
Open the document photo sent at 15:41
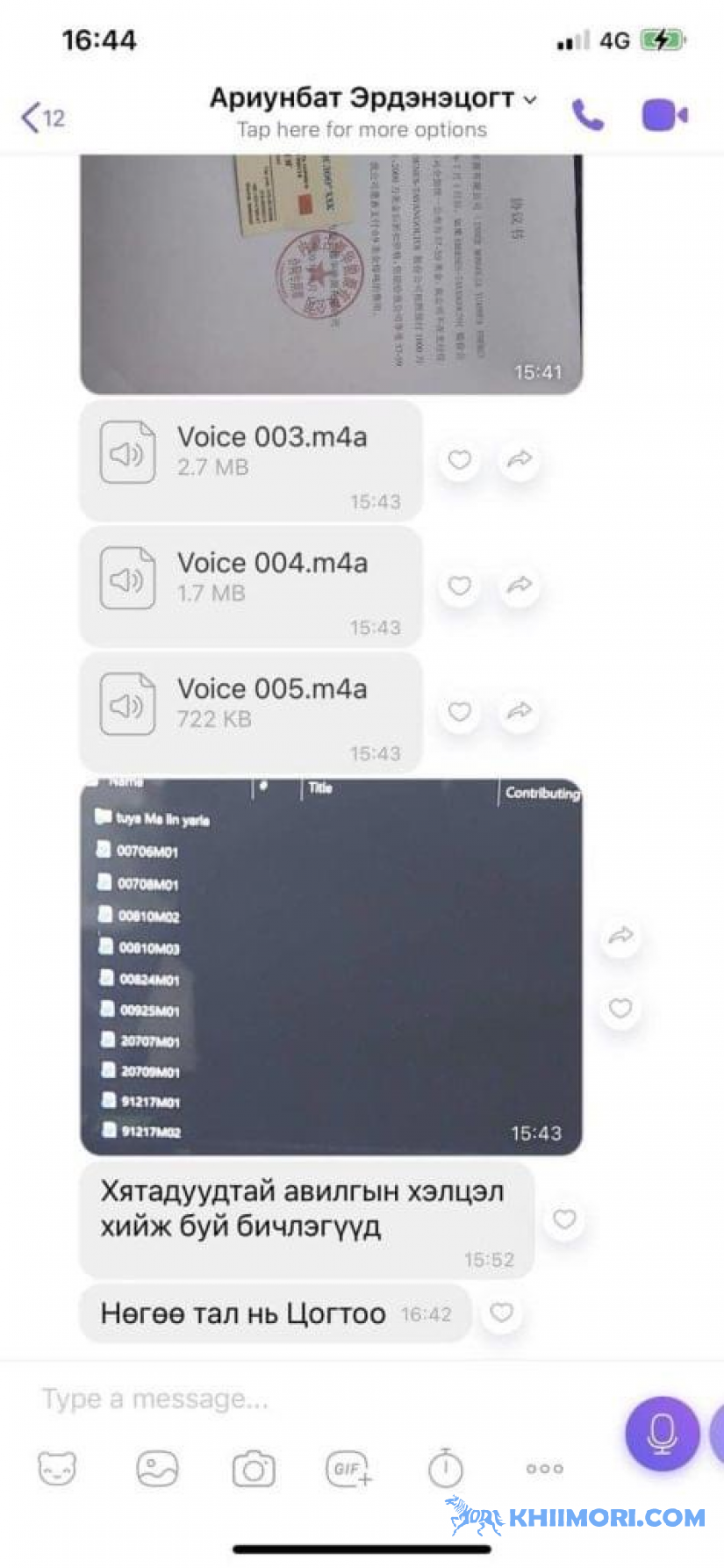(331, 273)
